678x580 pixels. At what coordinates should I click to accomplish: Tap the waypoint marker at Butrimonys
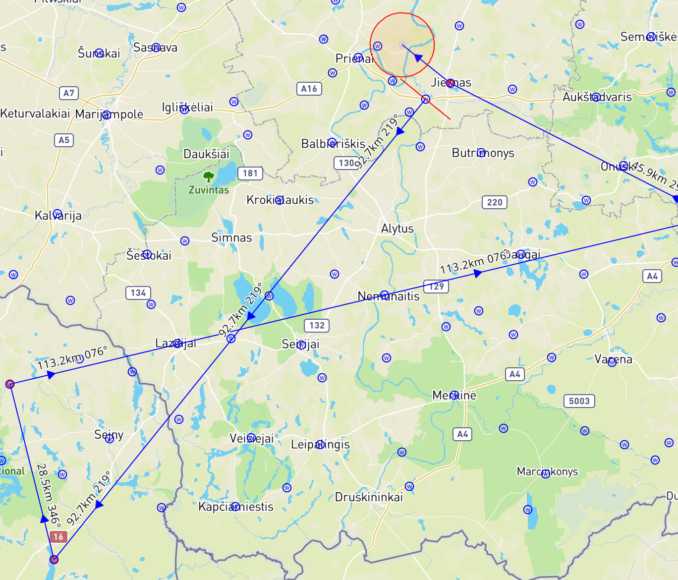481,153
